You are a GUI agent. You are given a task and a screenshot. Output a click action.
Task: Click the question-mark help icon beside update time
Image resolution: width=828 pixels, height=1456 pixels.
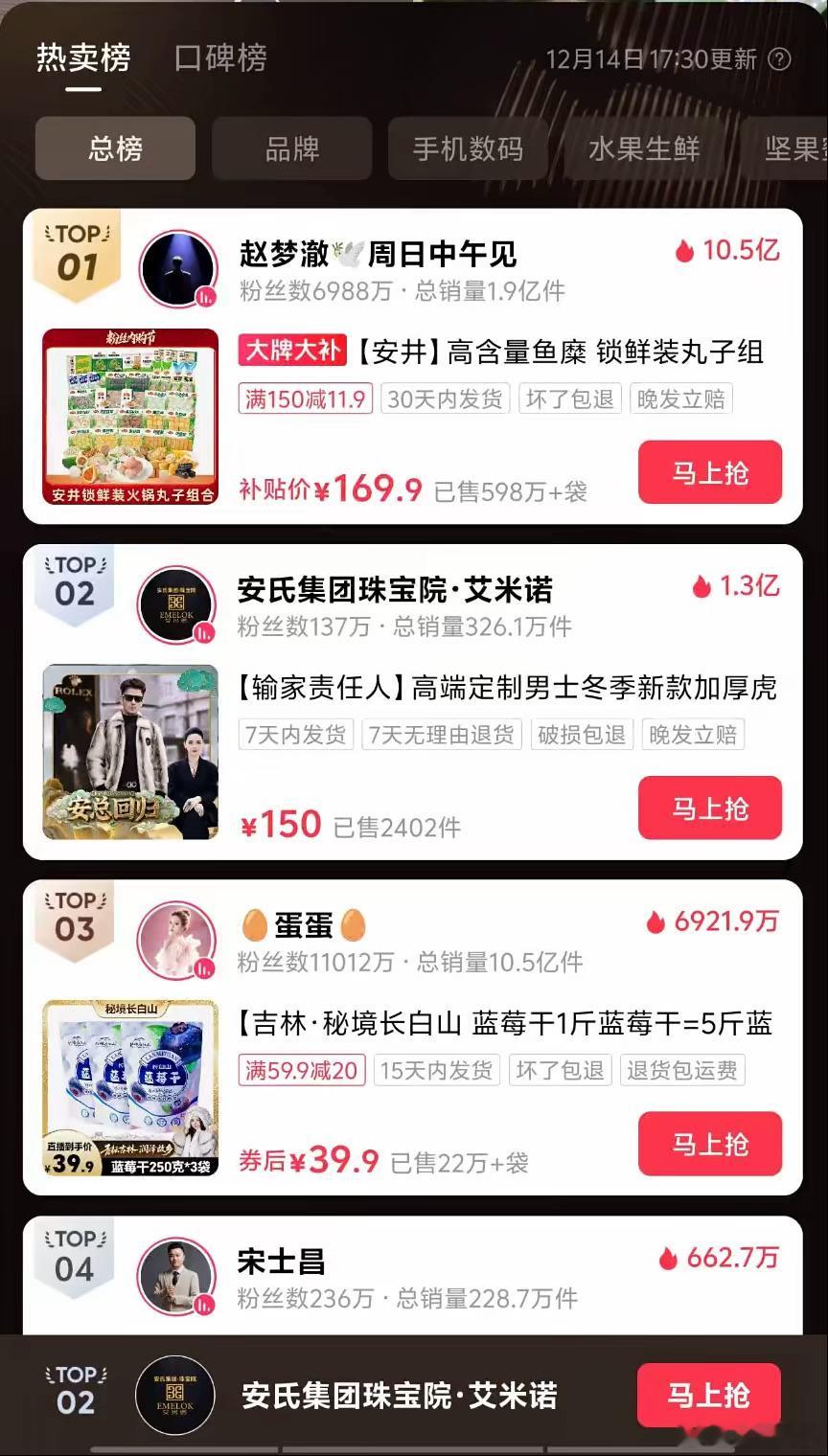[x=780, y=57]
